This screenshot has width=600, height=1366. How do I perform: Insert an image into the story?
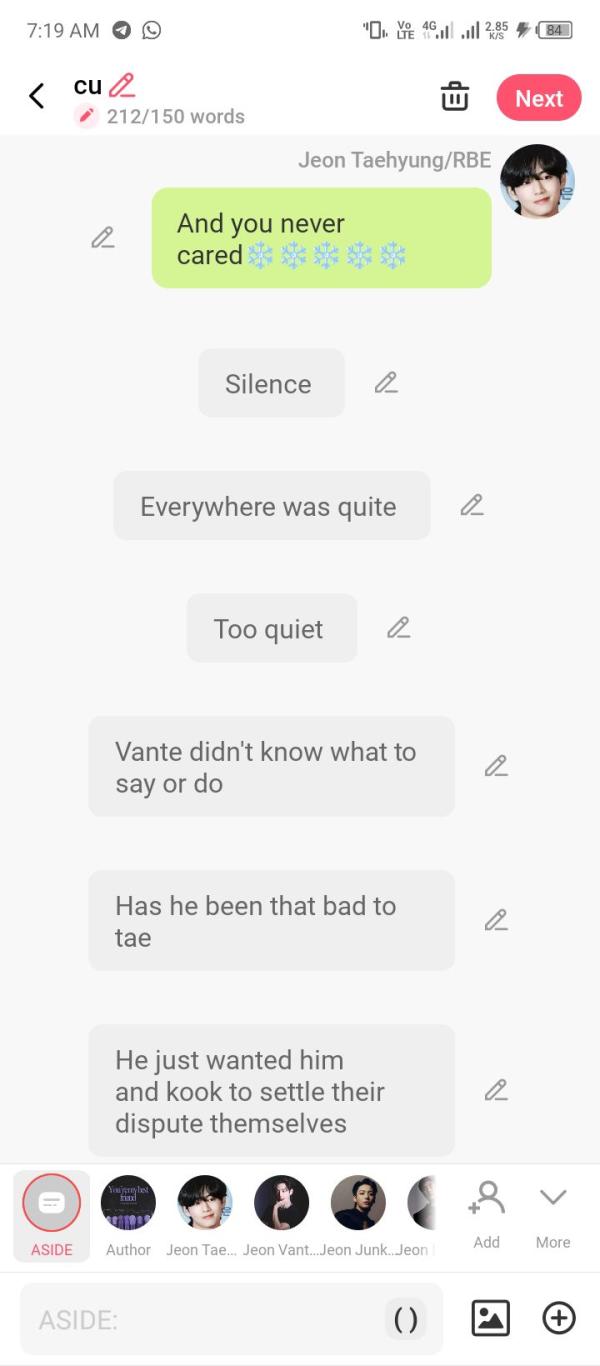click(x=490, y=1318)
